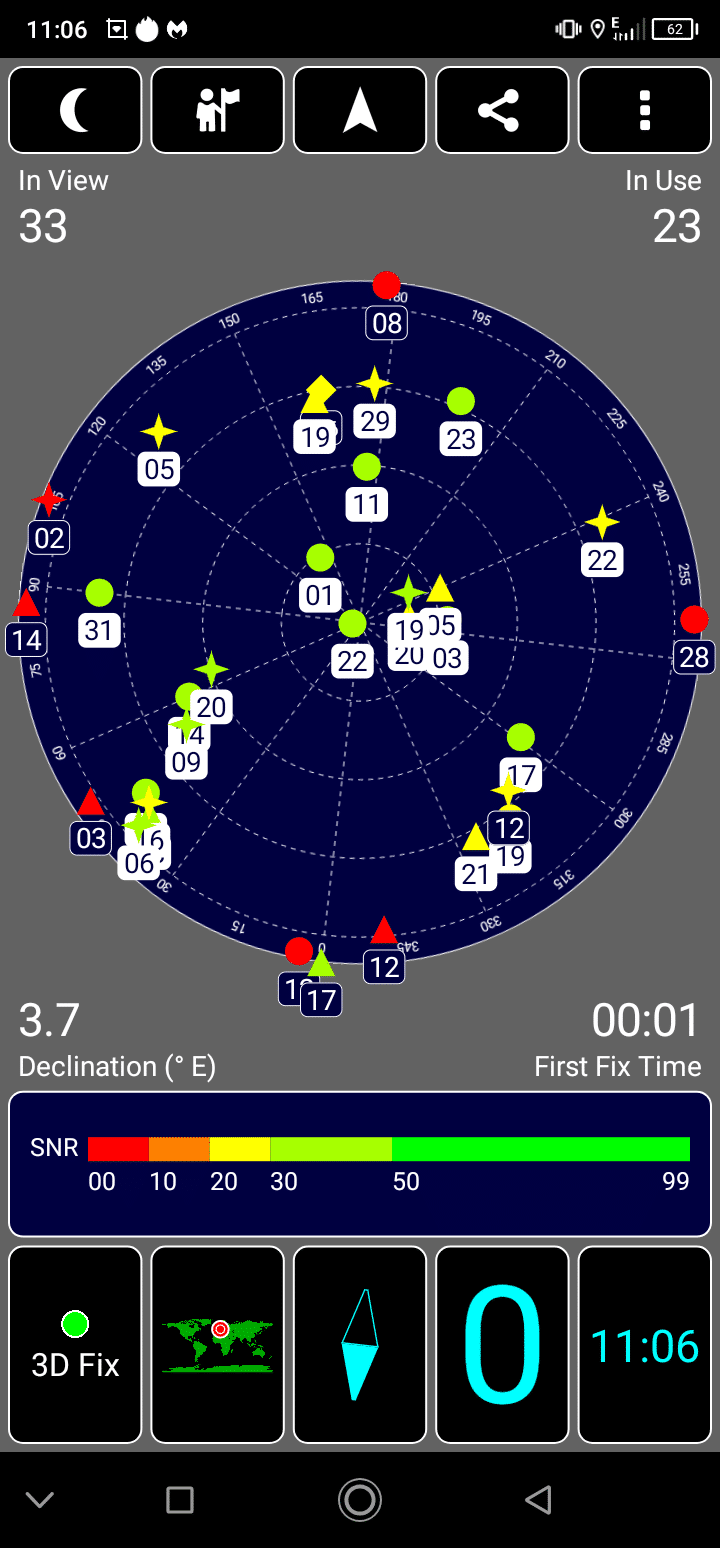Tap the 11:06 time tile
The image size is (720, 1548).
click(x=645, y=1344)
